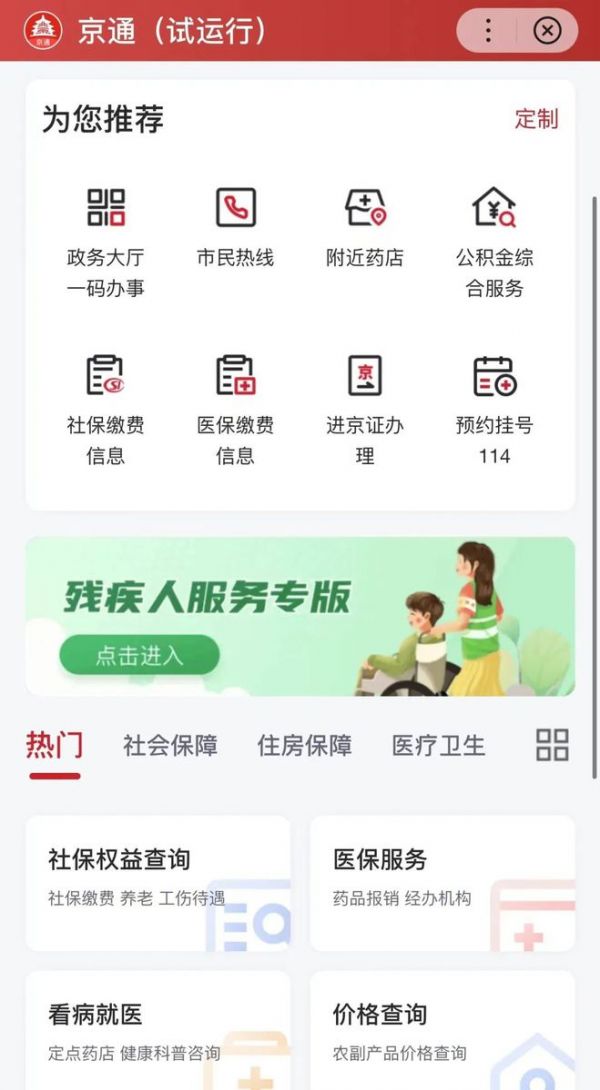Open the mini program overflow menu
The width and height of the screenshot is (600, 1090).
488,31
